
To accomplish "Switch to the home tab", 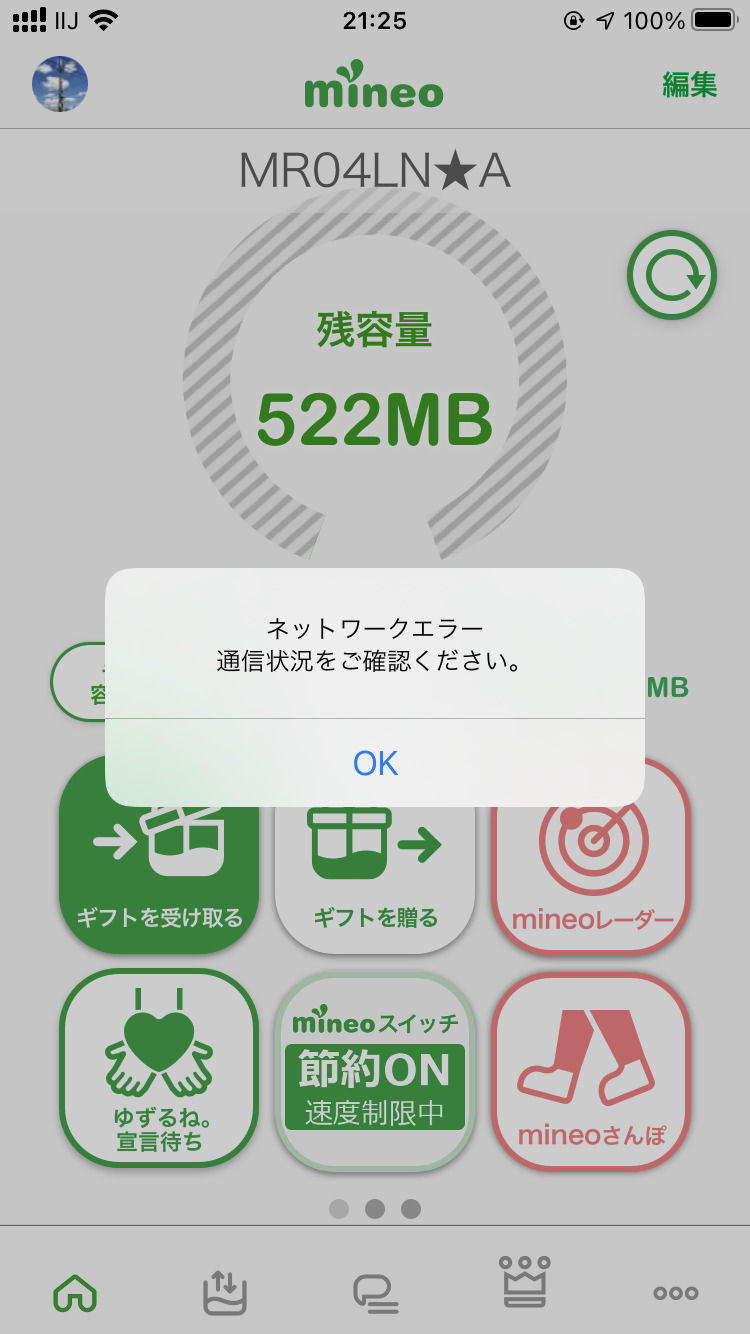I will click(75, 1293).
